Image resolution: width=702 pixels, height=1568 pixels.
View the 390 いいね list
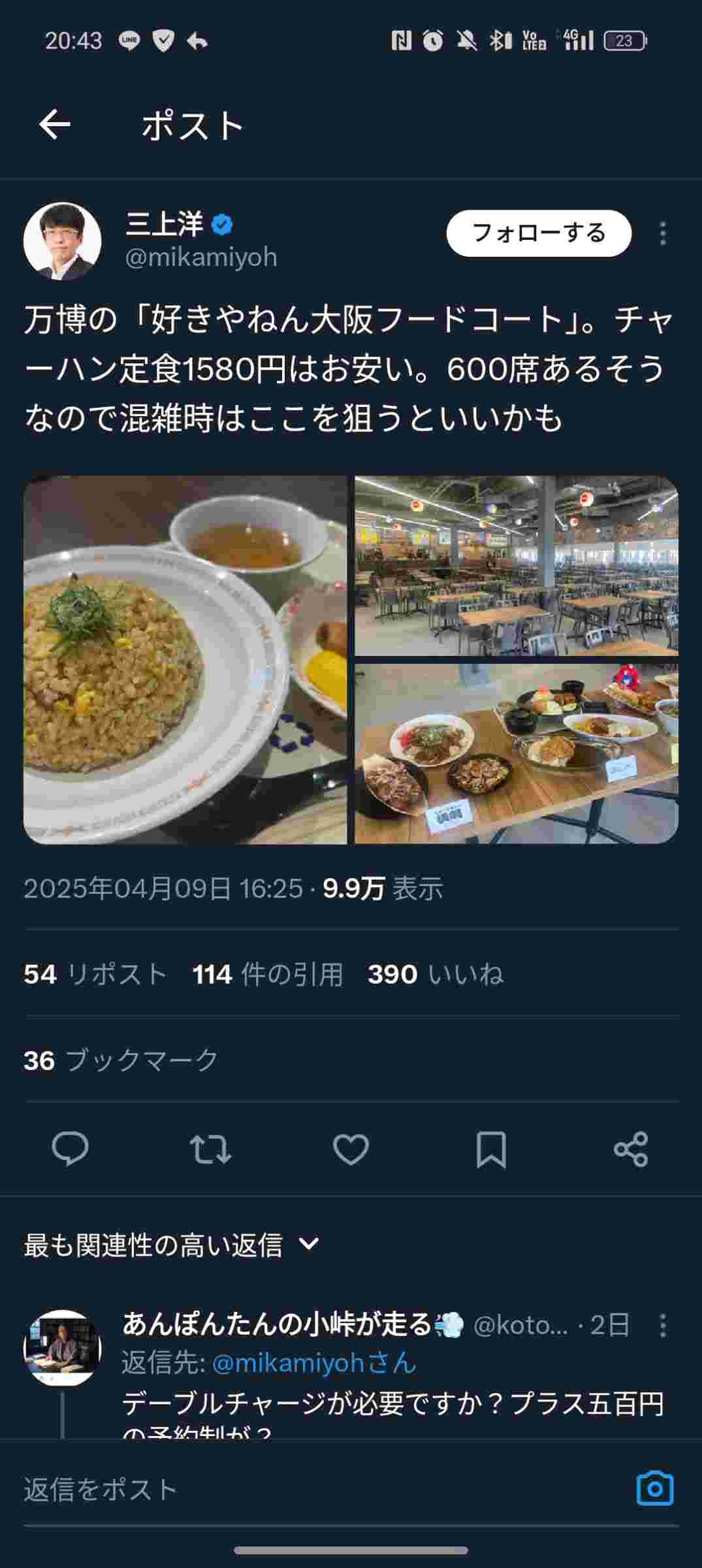point(435,974)
